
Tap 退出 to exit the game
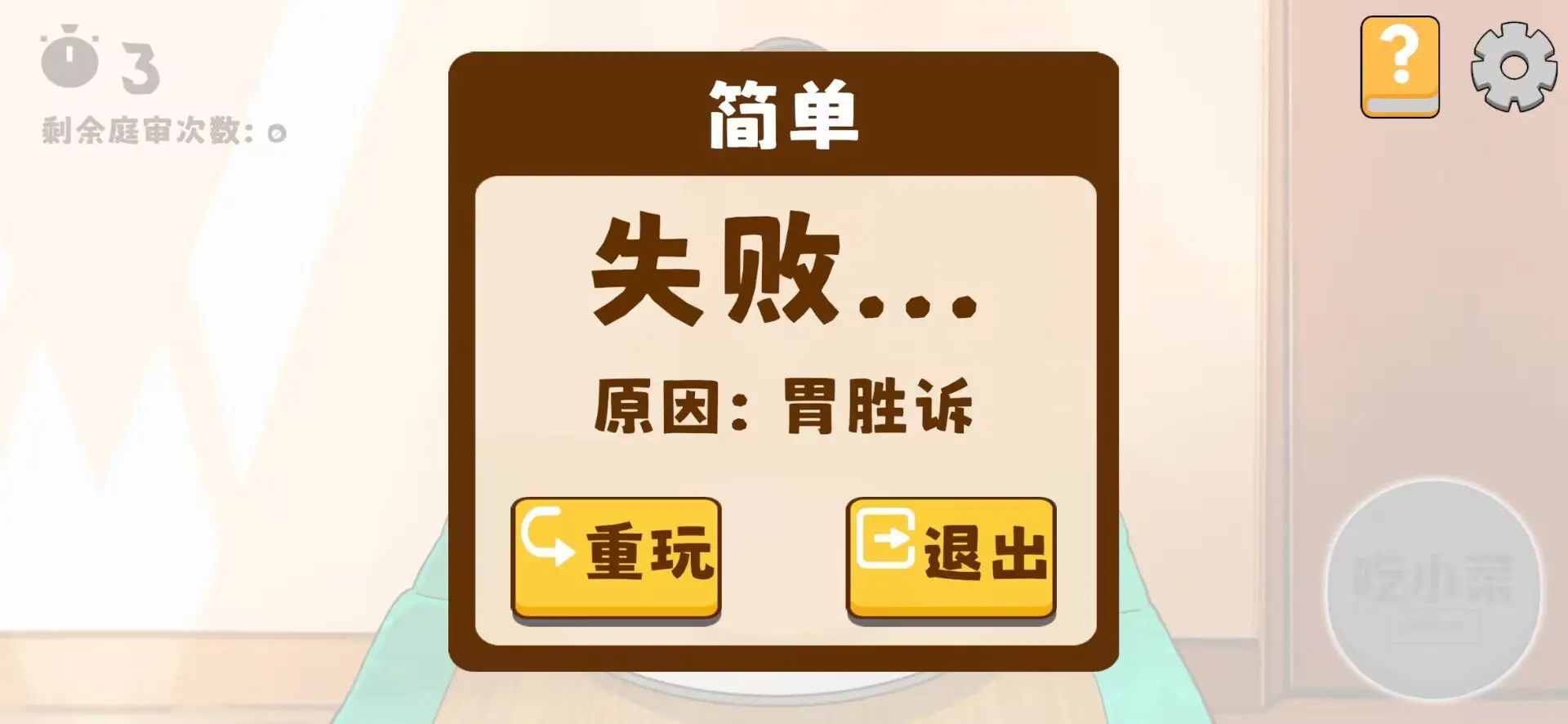(x=951, y=557)
